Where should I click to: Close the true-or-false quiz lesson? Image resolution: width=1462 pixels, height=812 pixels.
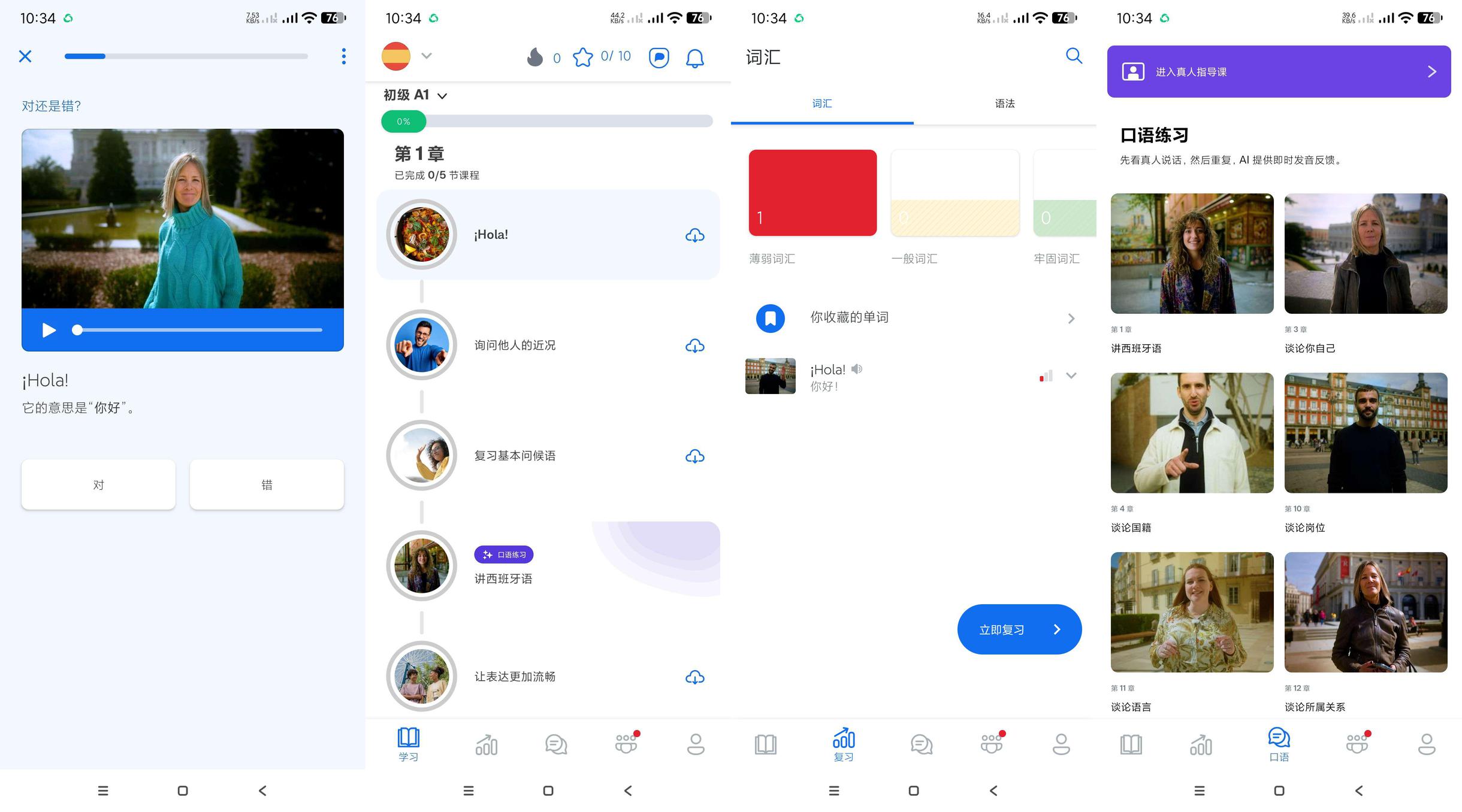[25, 56]
